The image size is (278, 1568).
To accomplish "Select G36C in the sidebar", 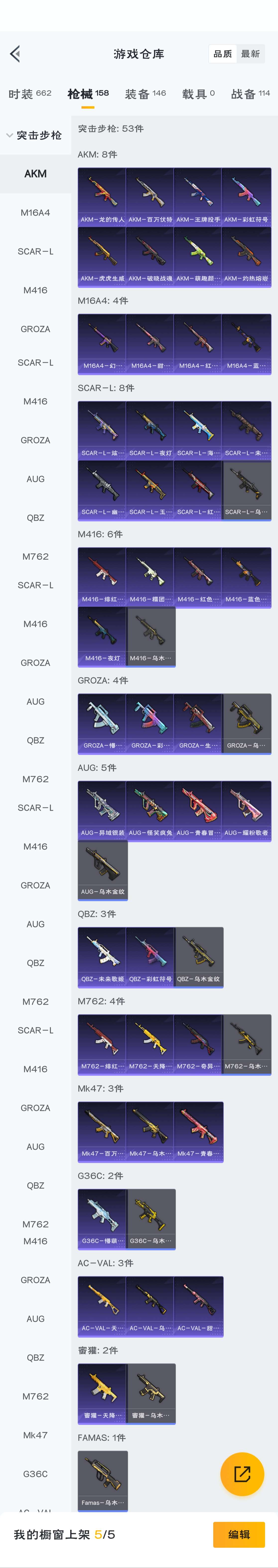I will (35, 1474).
